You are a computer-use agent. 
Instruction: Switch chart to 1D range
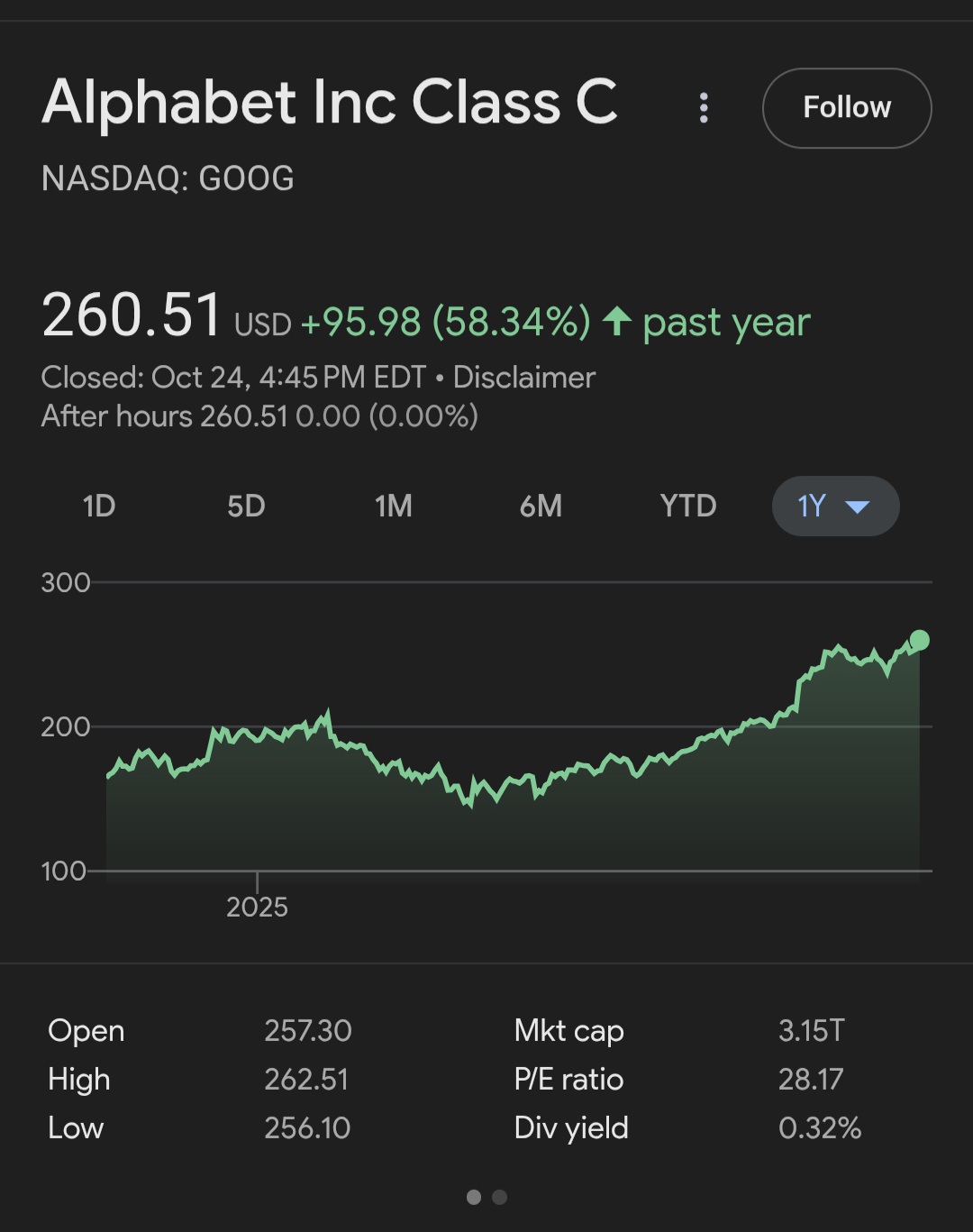pyautogui.click(x=99, y=506)
